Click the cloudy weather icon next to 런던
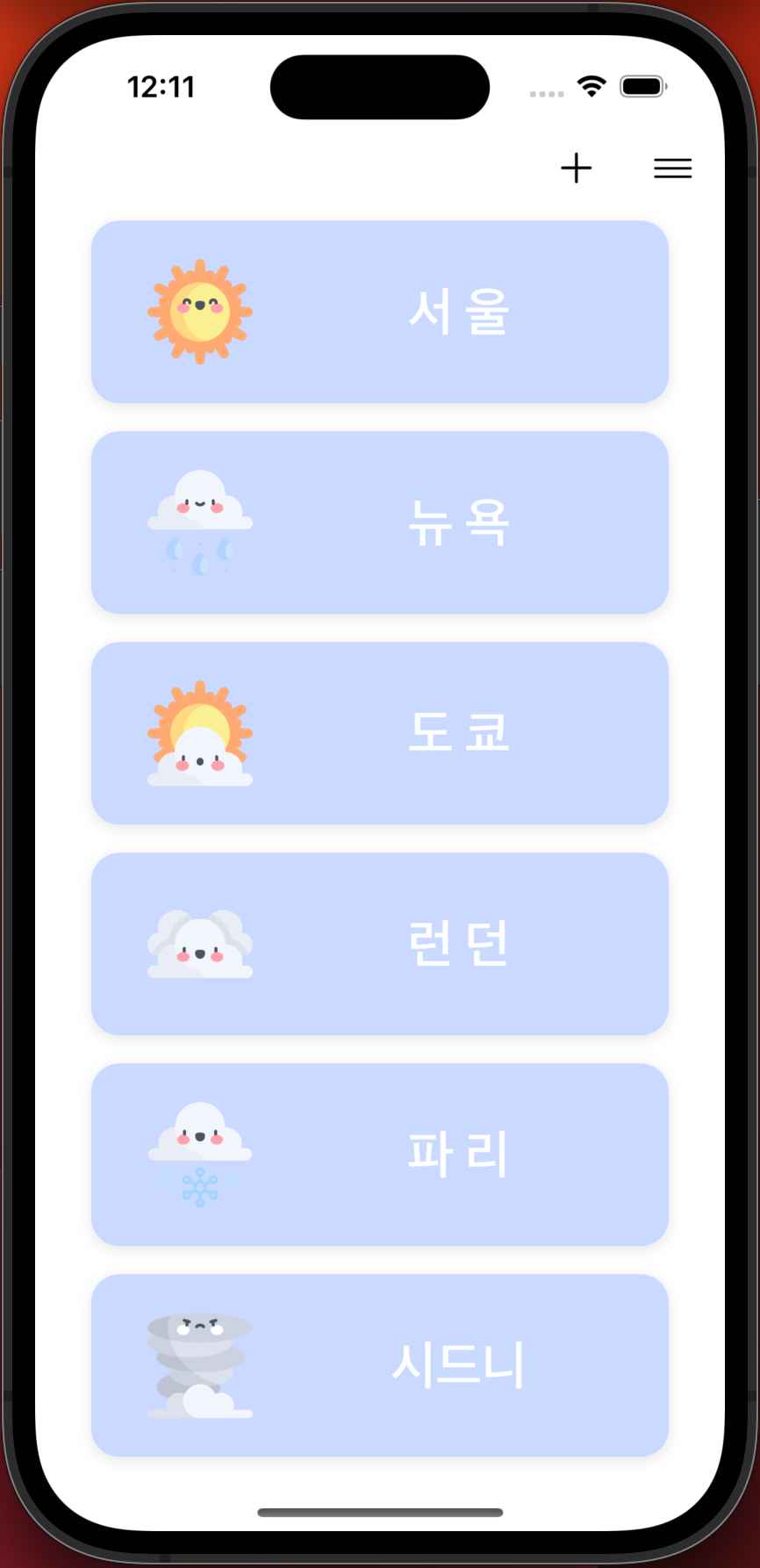Screen dimensions: 760x1568 click(x=201, y=944)
